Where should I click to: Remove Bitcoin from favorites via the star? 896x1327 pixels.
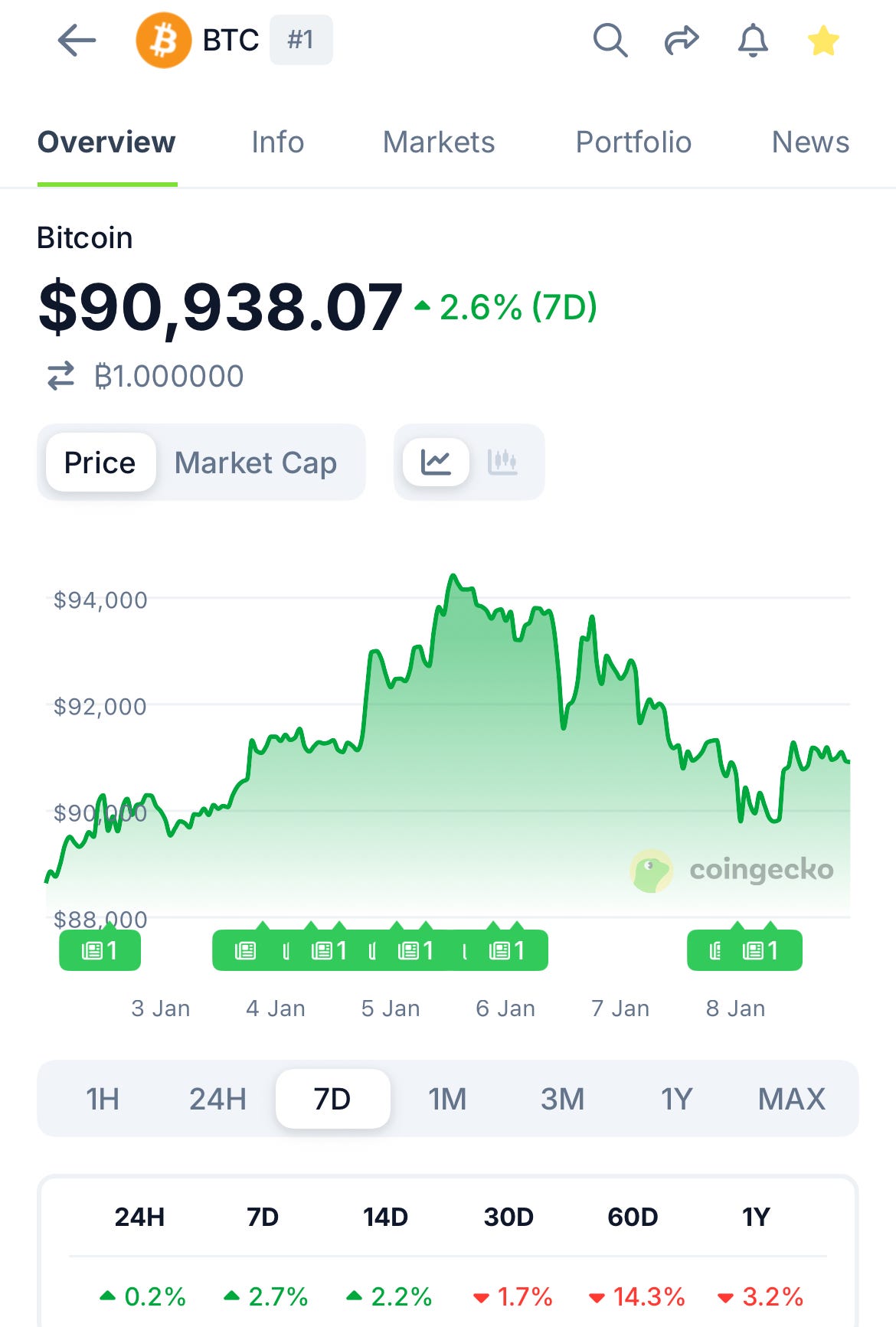[x=823, y=41]
